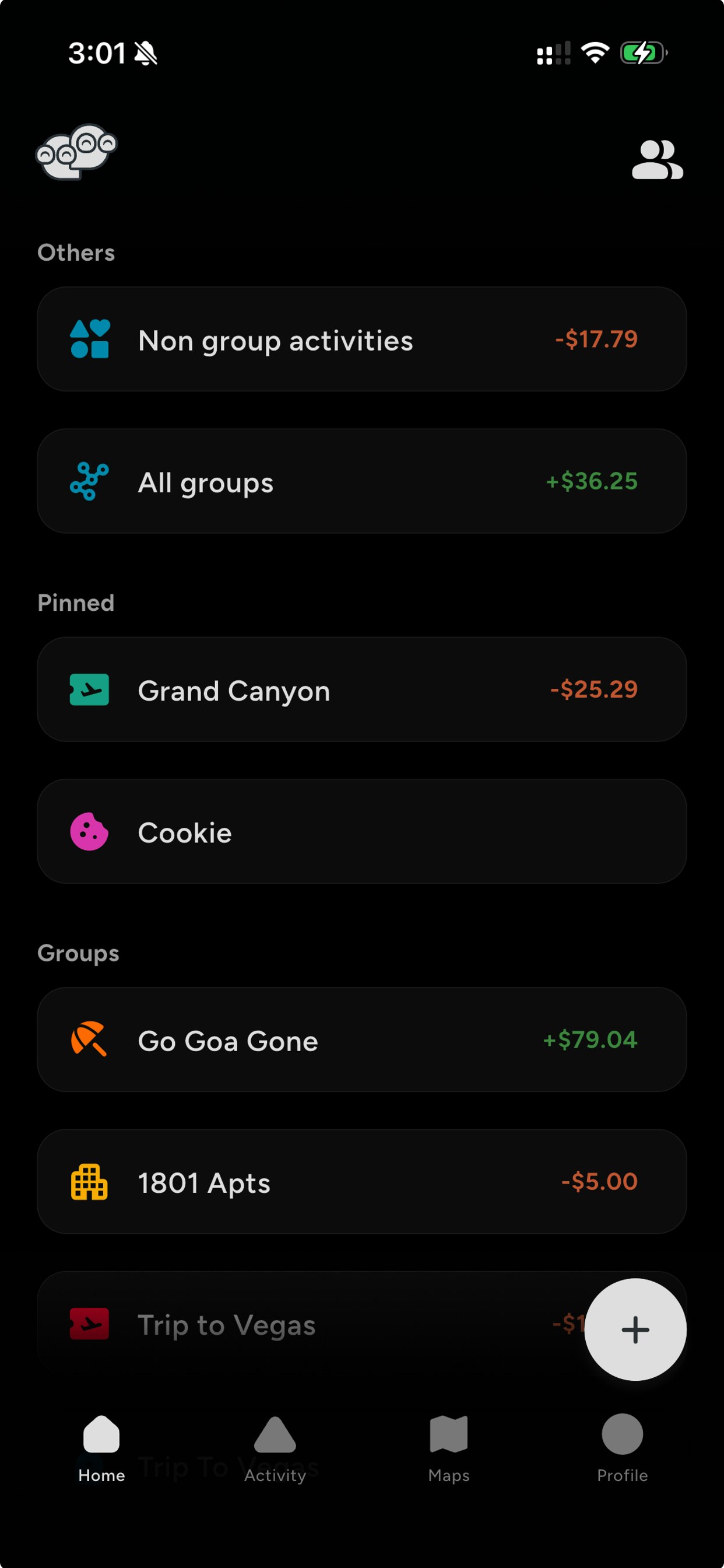Open the friends icon in the header
The height and width of the screenshot is (1568, 724).
tap(657, 159)
